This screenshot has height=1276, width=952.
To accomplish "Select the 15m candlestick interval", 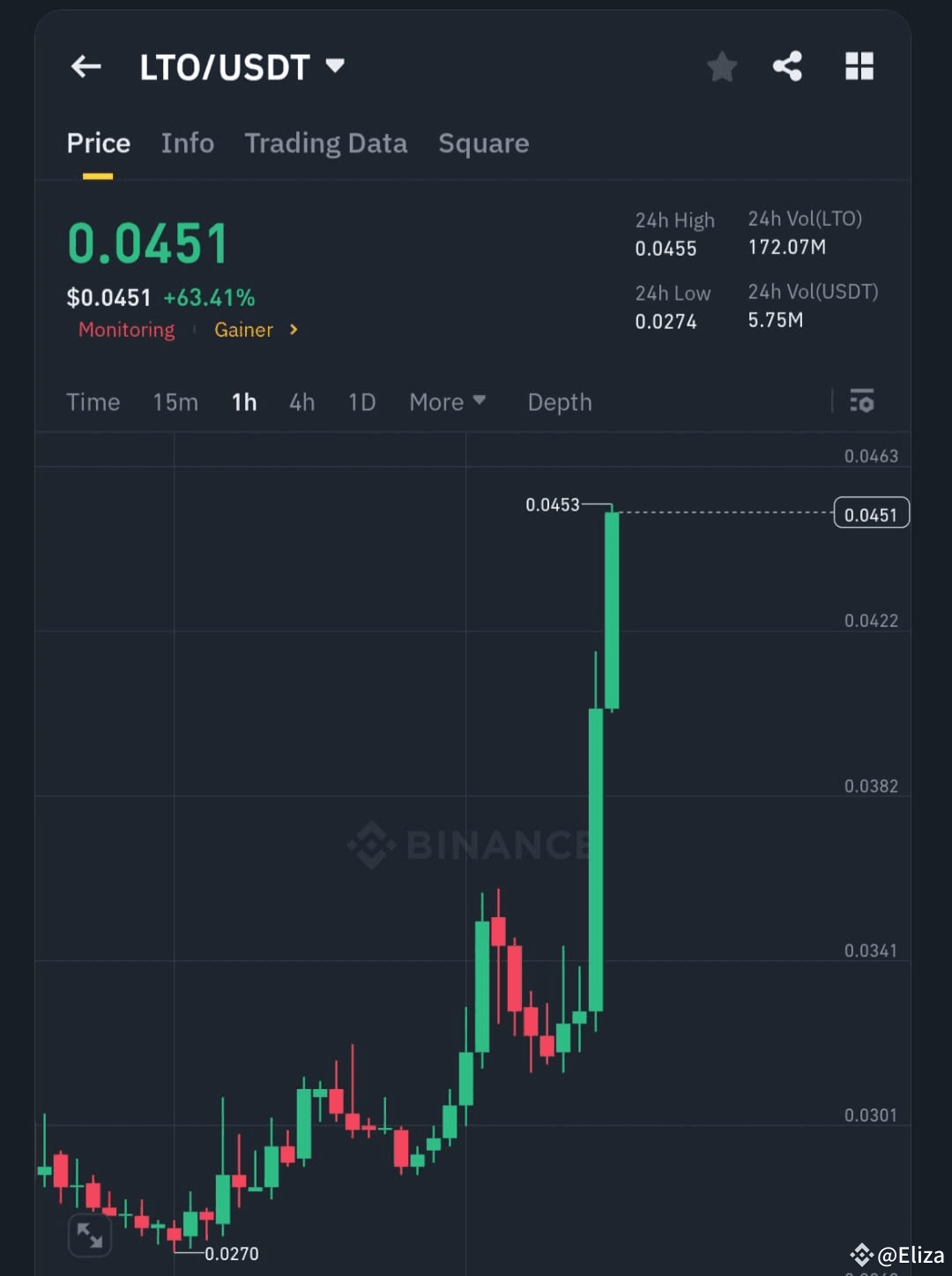I will (x=175, y=402).
